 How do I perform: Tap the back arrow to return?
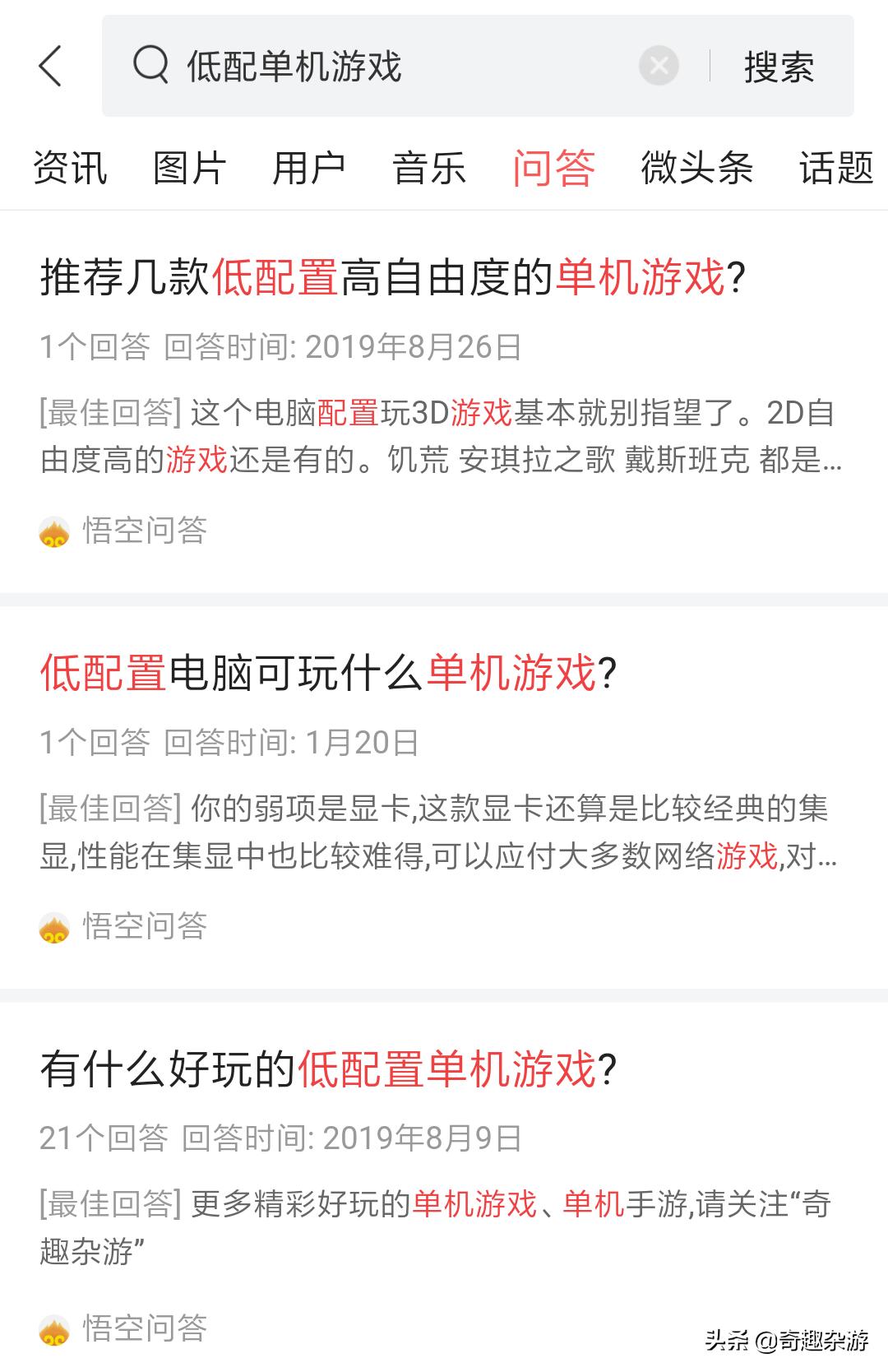click(51, 66)
